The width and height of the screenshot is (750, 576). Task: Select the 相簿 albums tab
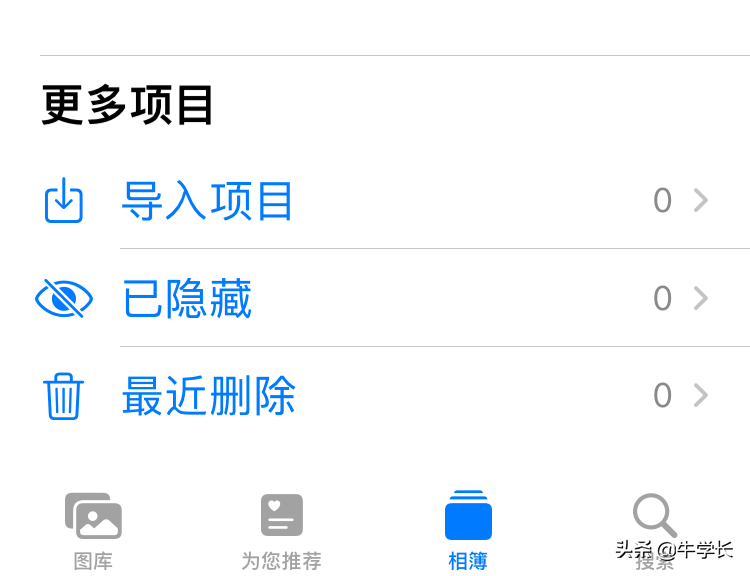pos(468,530)
